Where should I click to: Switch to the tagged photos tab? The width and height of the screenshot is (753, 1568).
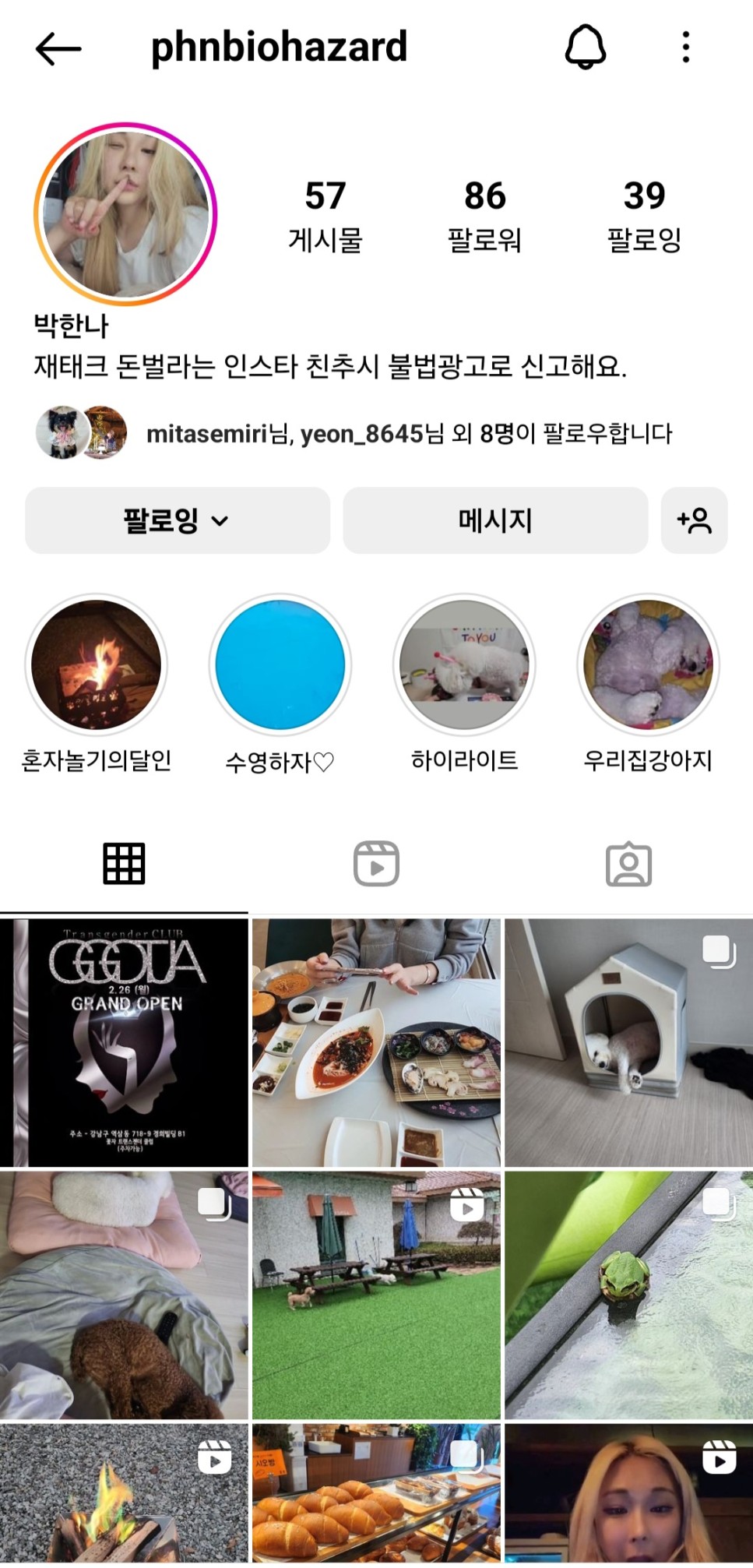(x=628, y=863)
